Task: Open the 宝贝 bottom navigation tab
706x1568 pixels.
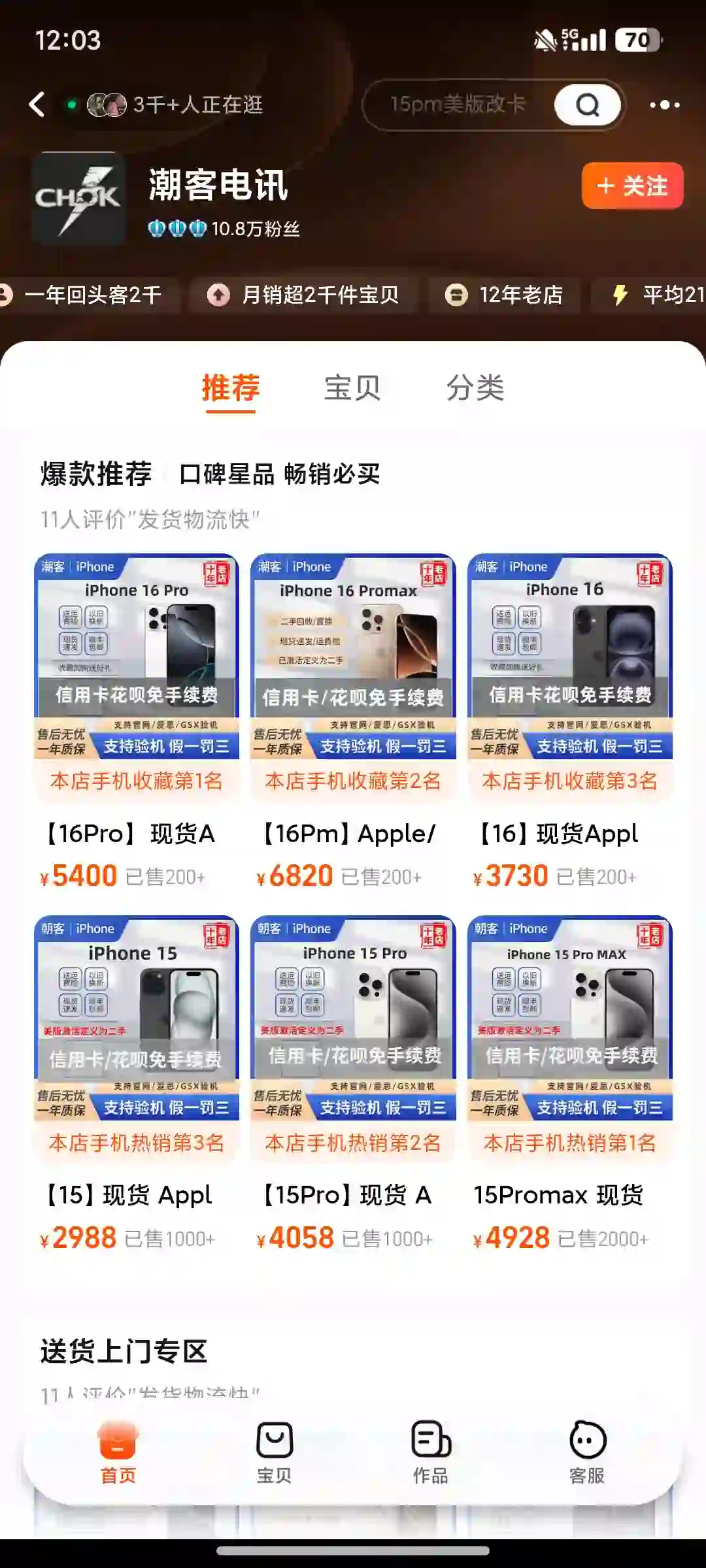Action: (x=274, y=1452)
